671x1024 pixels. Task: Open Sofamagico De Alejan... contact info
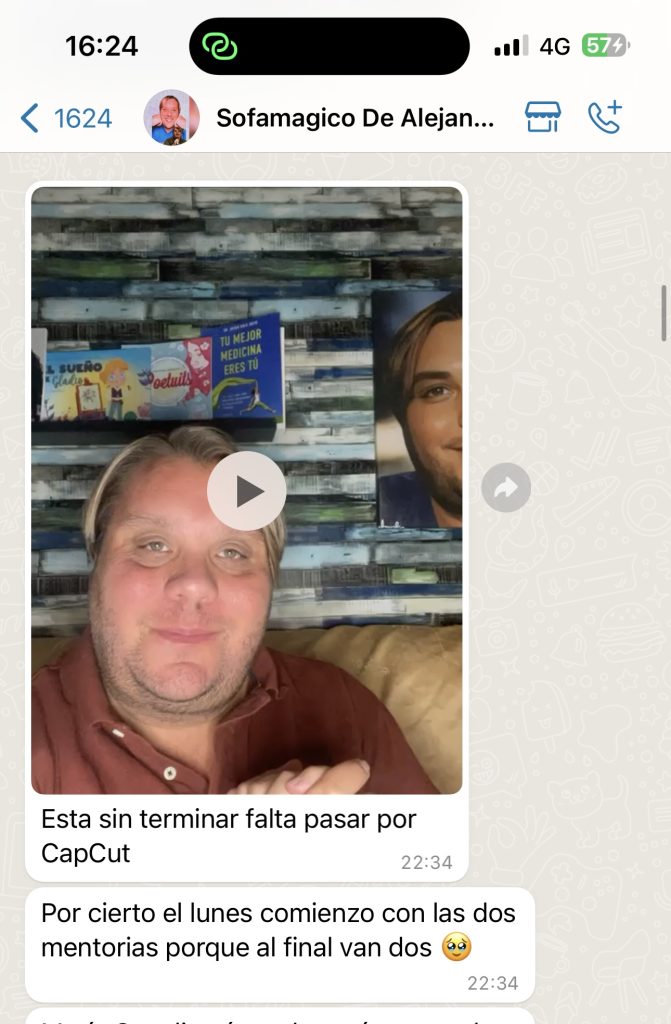[354, 119]
